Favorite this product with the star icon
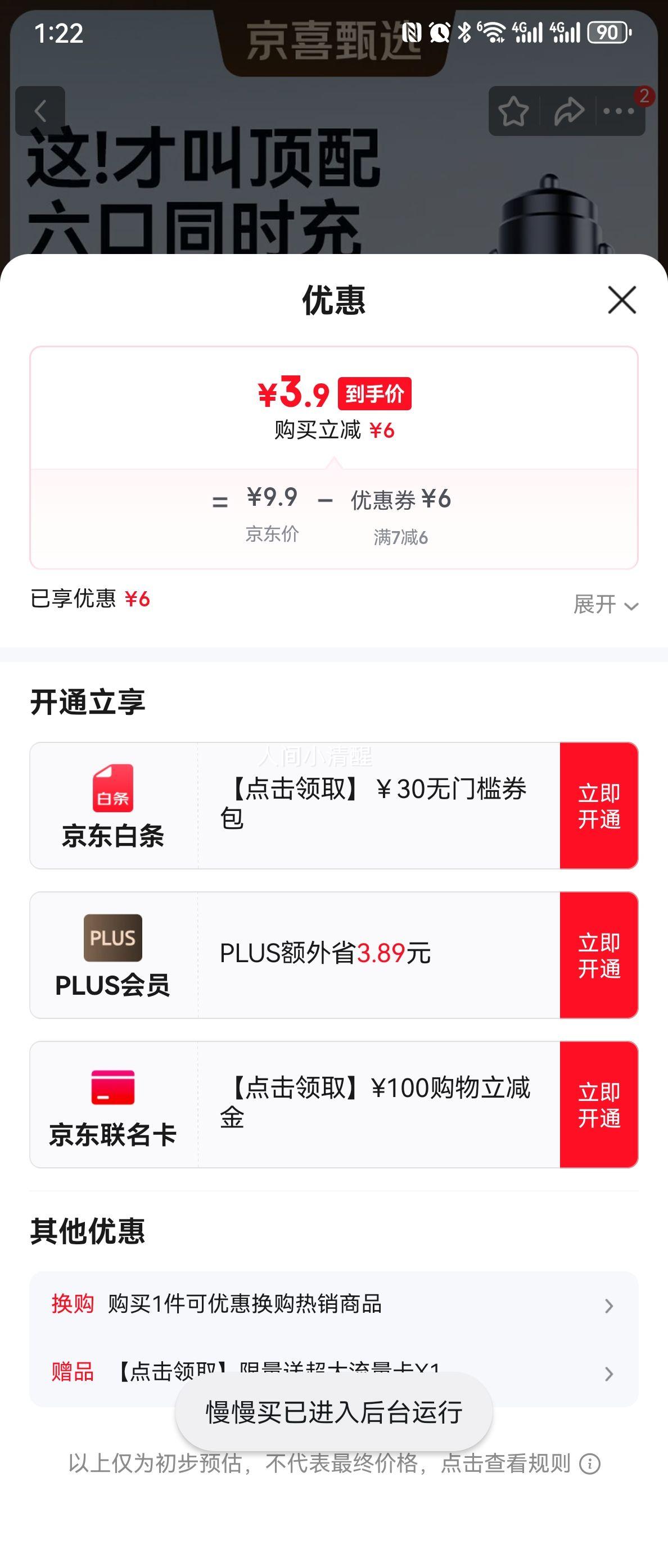 pyautogui.click(x=513, y=111)
